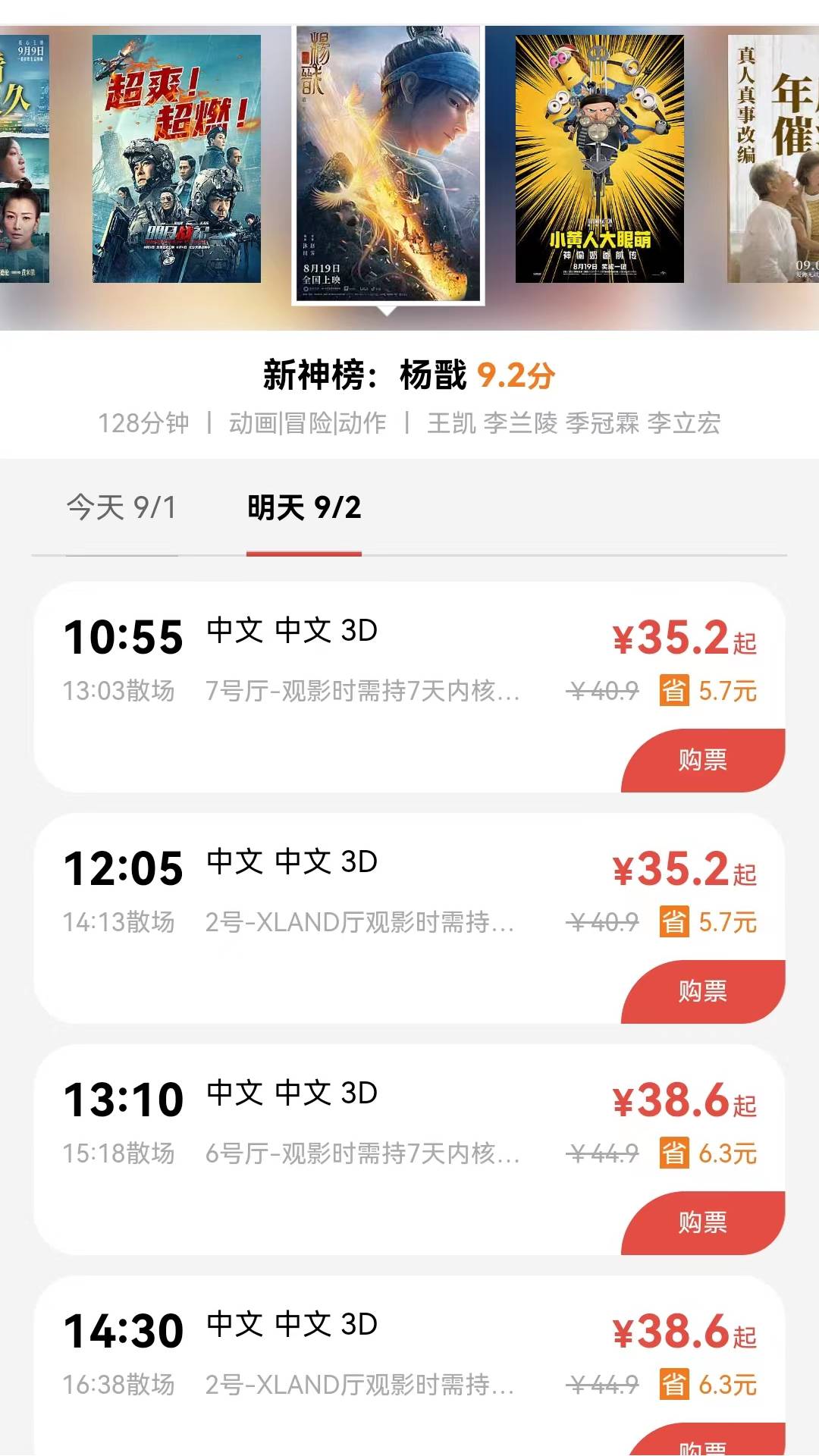Open 新神榜：杨戬 movie details
The image size is (819, 1456).
[409, 375]
